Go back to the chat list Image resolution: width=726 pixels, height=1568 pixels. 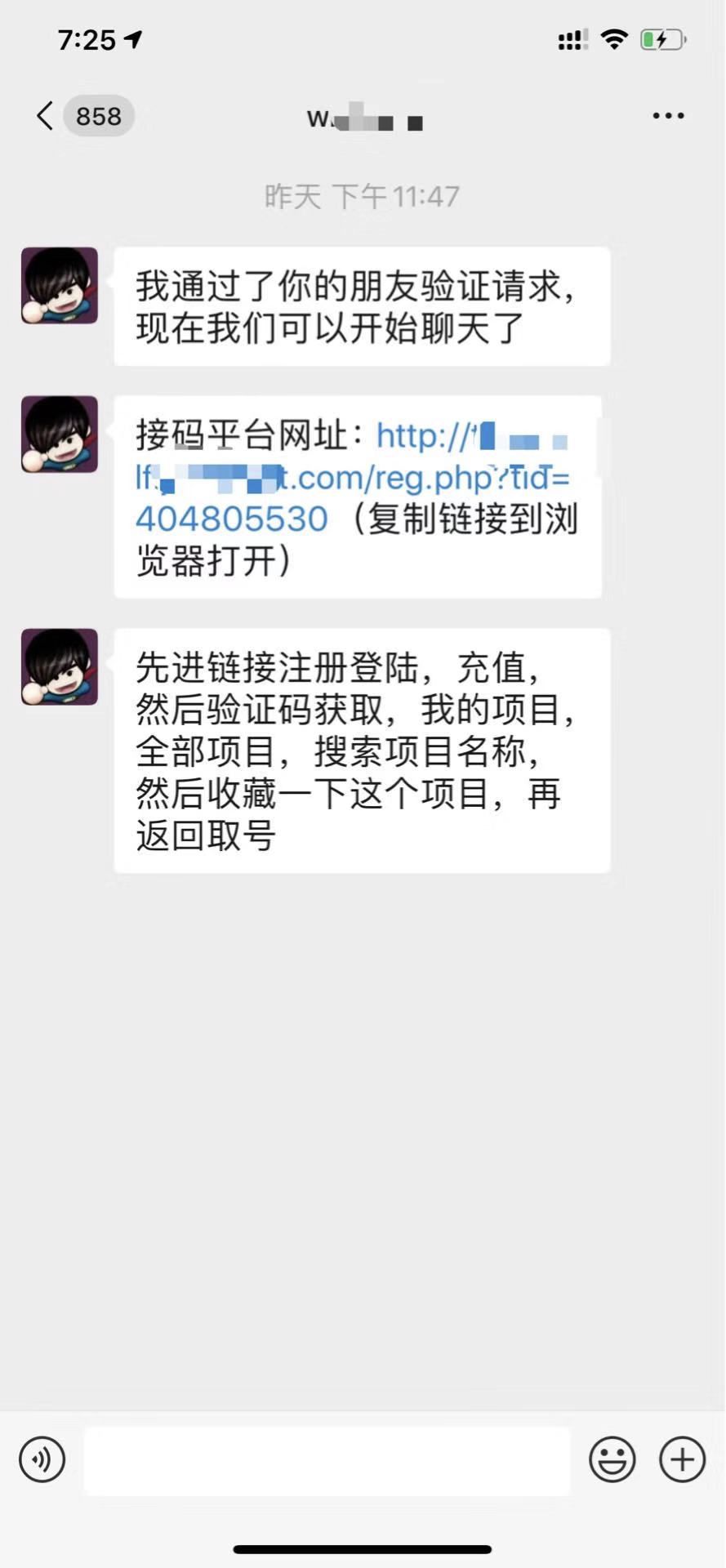point(46,116)
